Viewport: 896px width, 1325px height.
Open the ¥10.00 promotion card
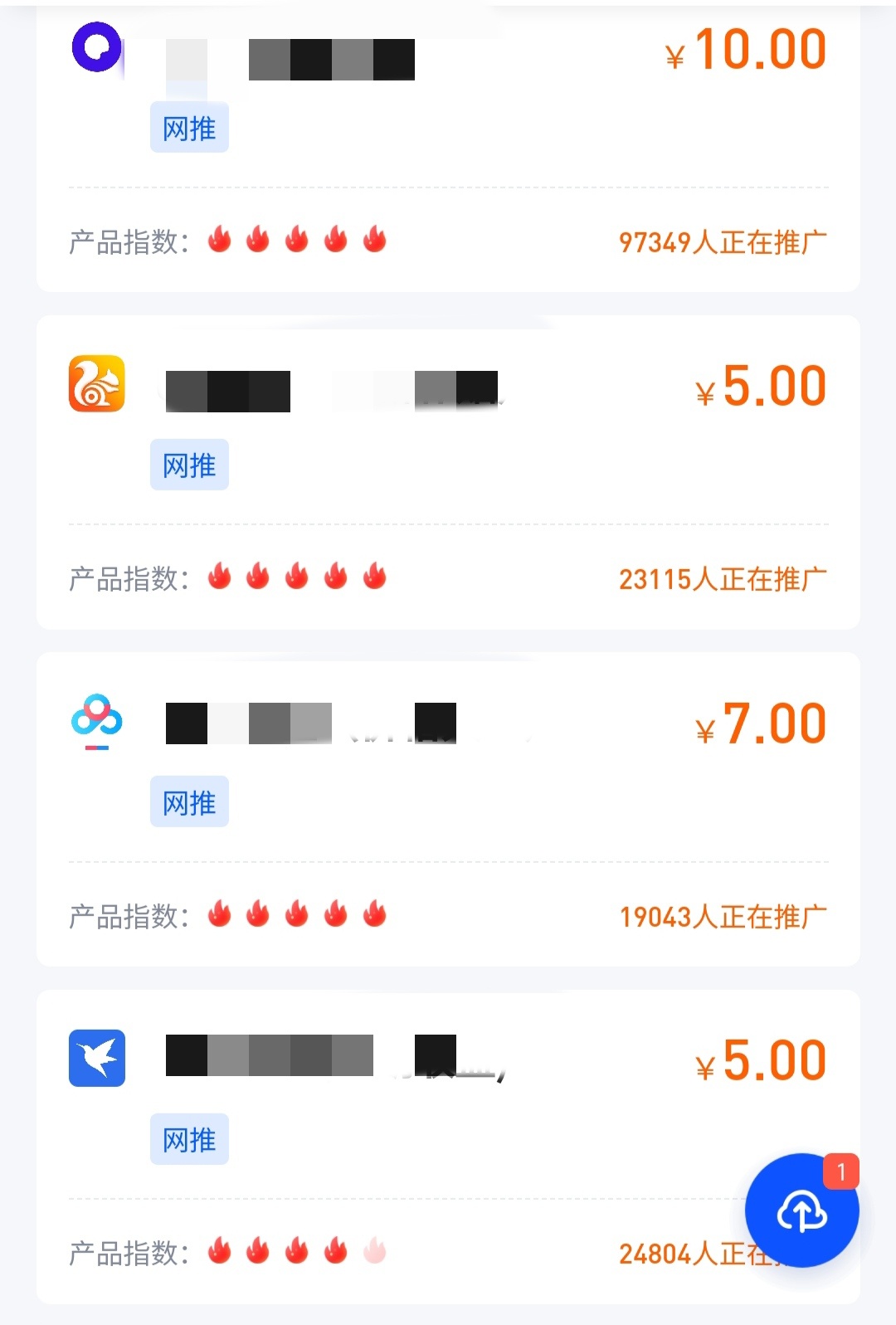point(448,149)
